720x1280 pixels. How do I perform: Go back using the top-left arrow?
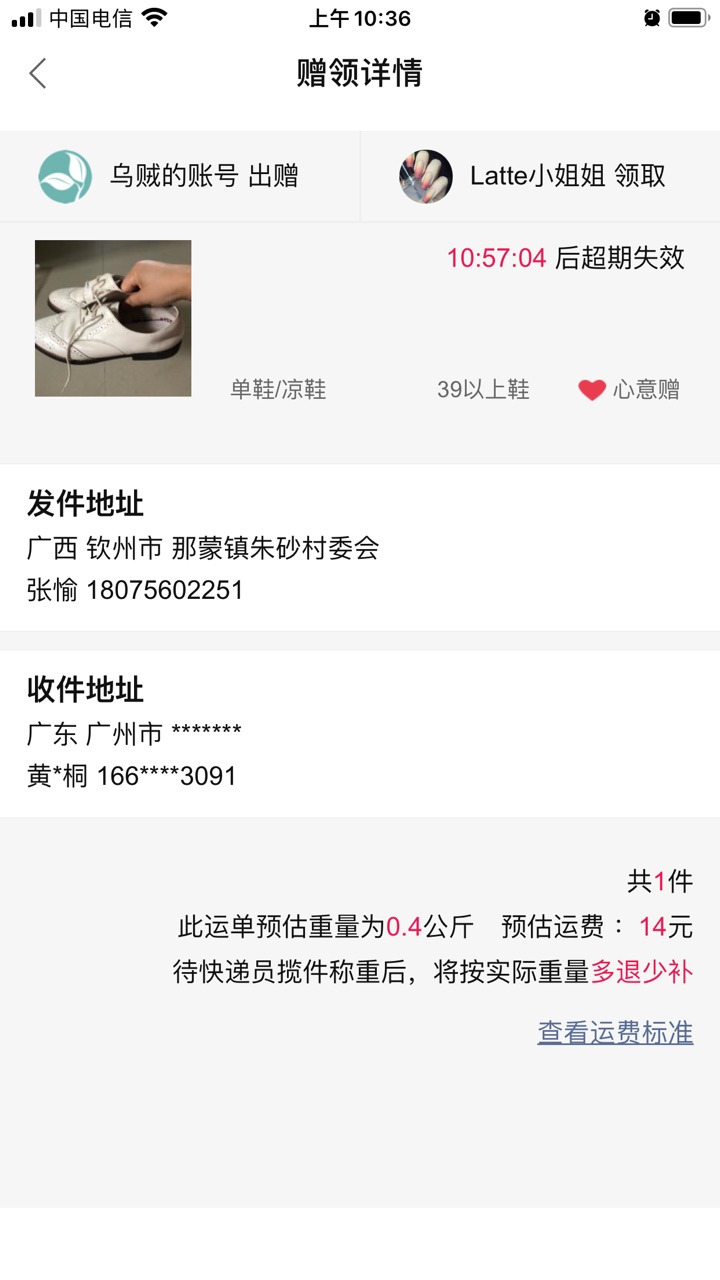38,73
